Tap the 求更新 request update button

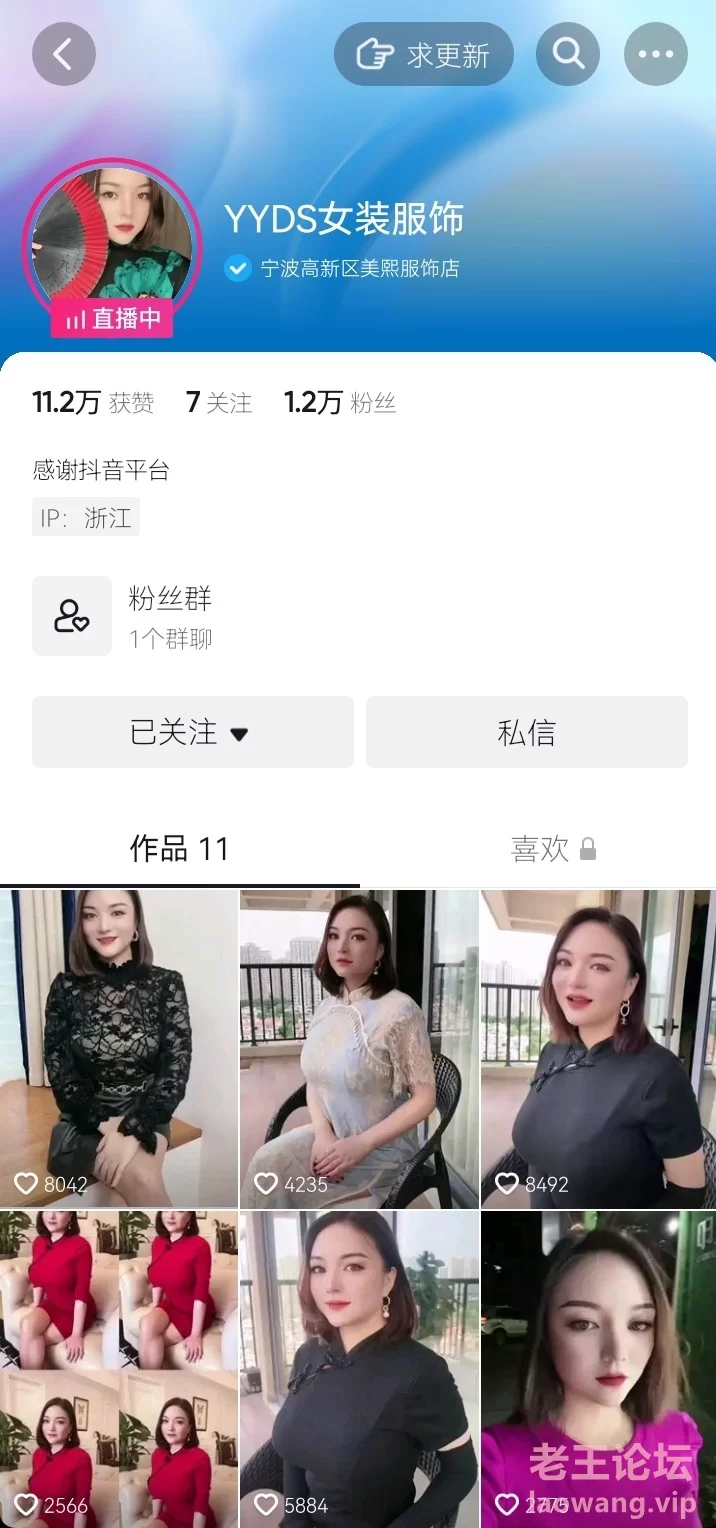(x=424, y=54)
